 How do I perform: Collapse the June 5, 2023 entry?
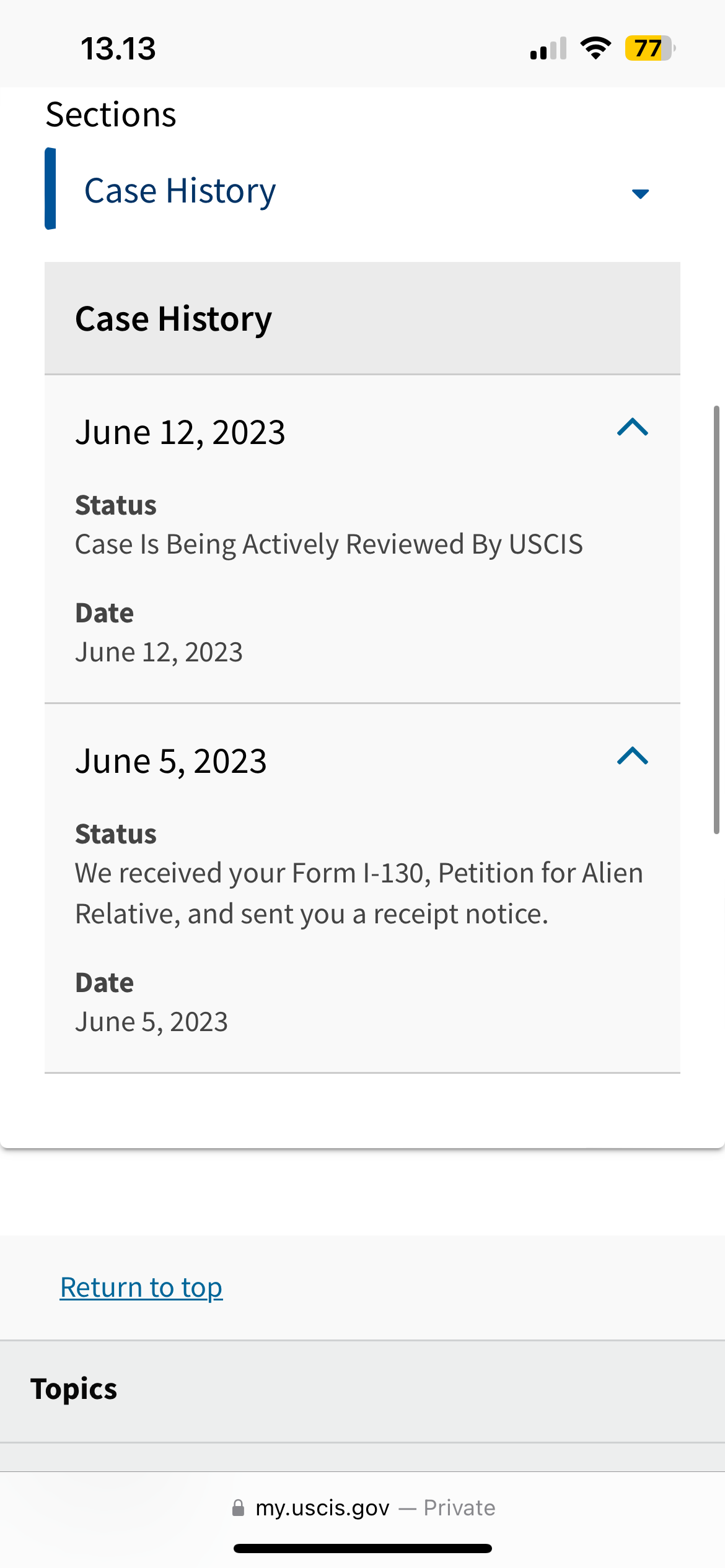(x=633, y=756)
